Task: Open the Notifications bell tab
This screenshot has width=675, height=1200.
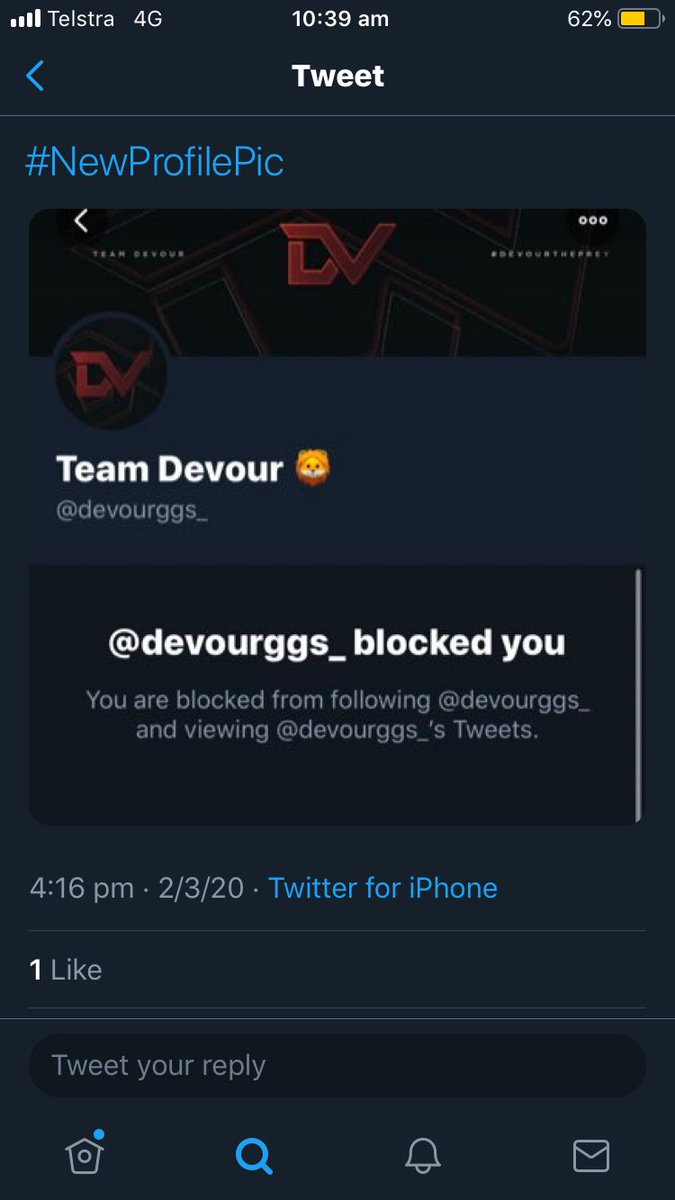Action: tap(423, 1157)
